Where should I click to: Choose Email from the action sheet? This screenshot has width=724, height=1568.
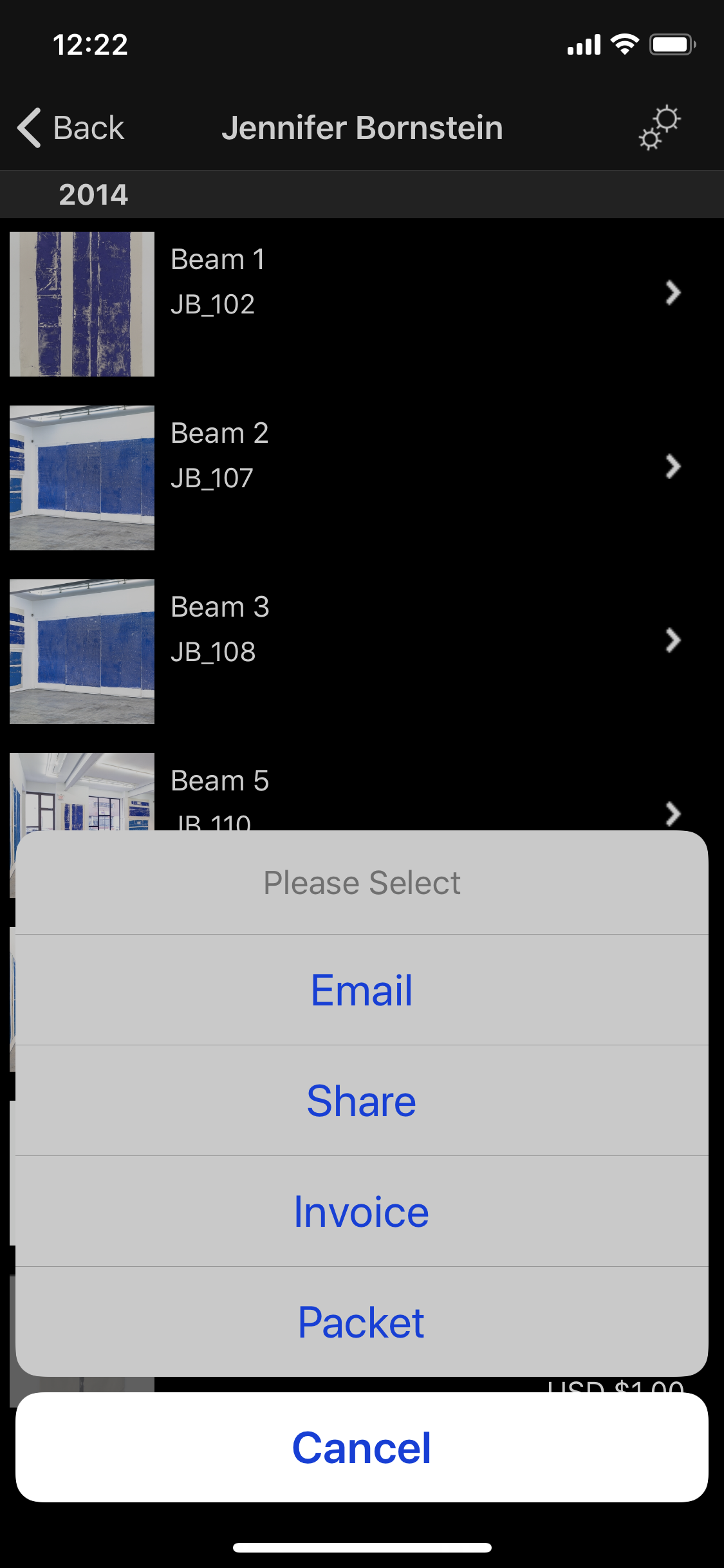click(362, 990)
